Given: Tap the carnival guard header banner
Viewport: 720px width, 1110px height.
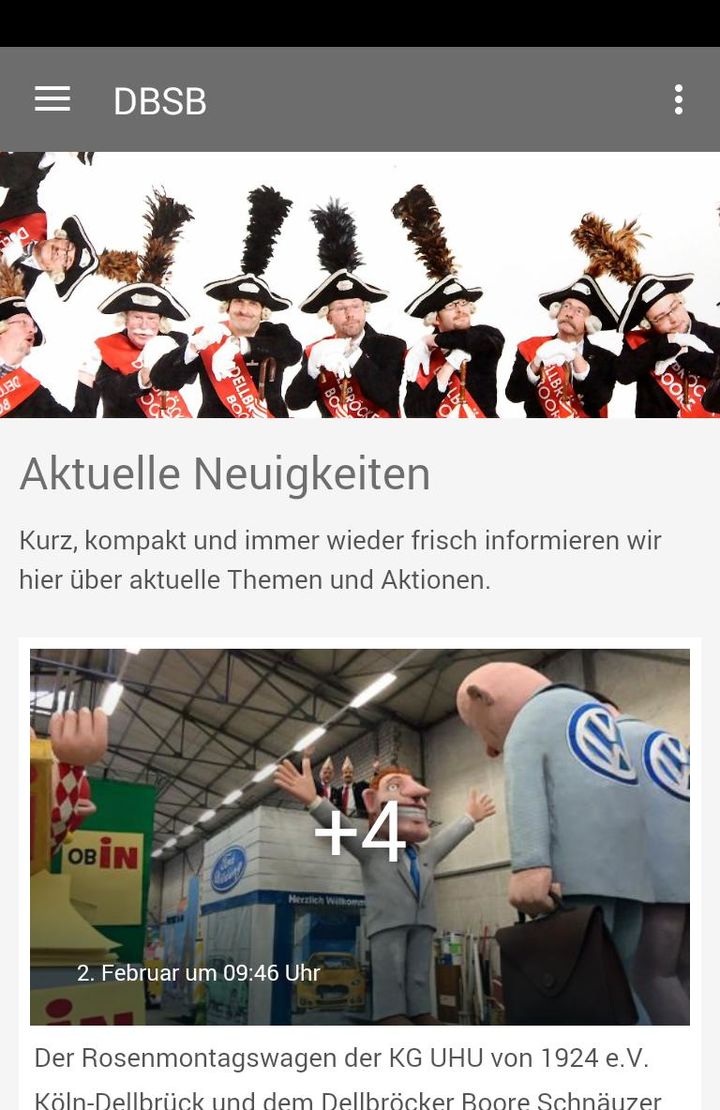Looking at the screenshot, I should [x=360, y=285].
